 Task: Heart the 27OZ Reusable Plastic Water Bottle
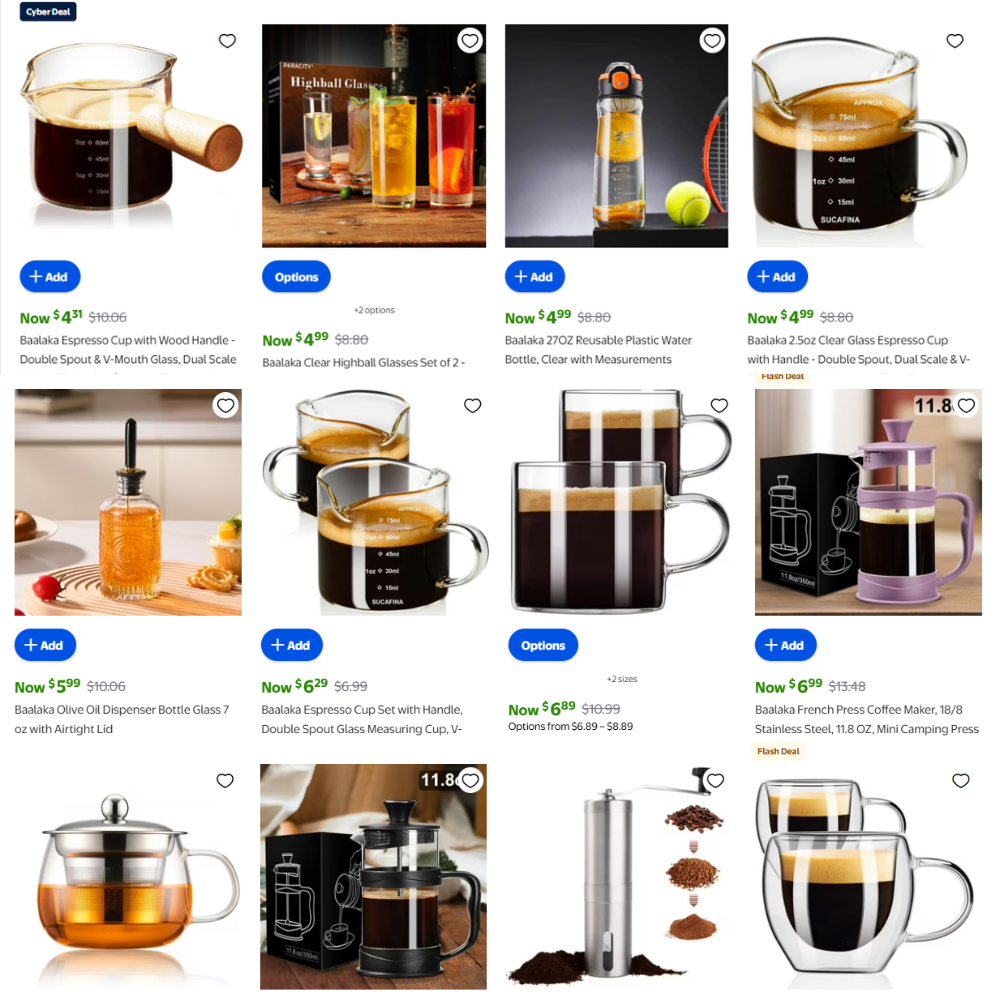tap(712, 41)
